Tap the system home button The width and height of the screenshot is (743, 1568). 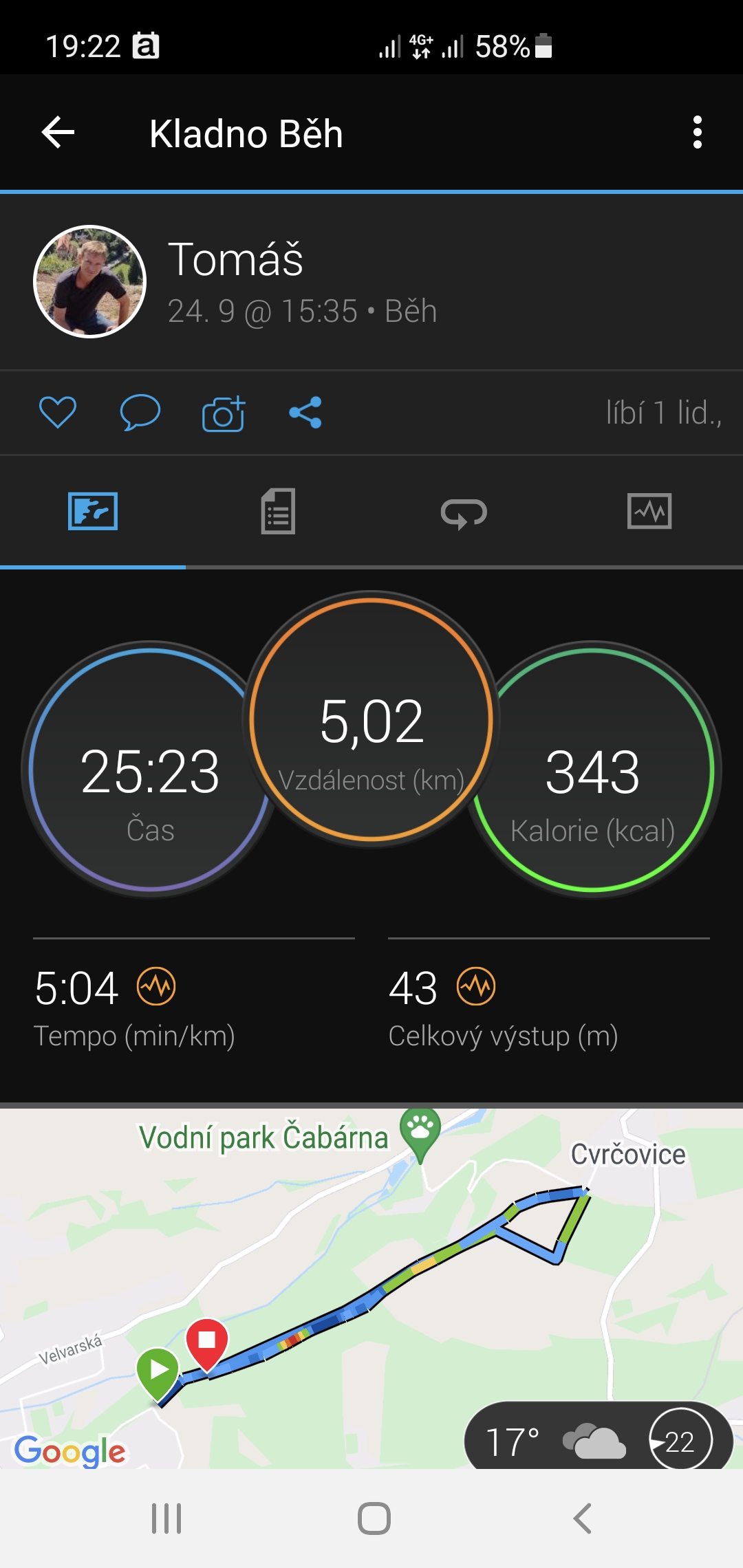pyautogui.click(x=374, y=1518)
